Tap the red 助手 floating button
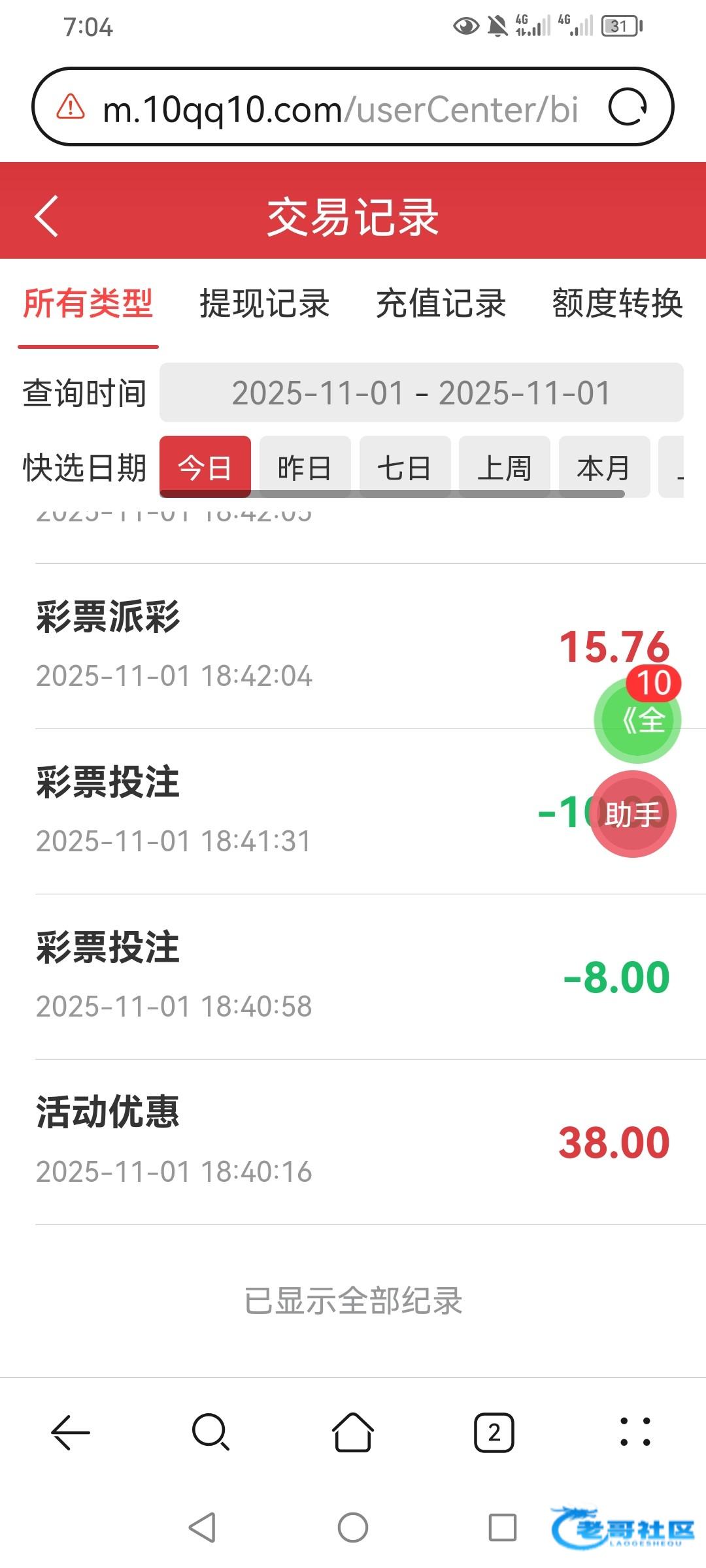Image resolution: width=706 pixels, height=1568 pixels. coord(633,814)
